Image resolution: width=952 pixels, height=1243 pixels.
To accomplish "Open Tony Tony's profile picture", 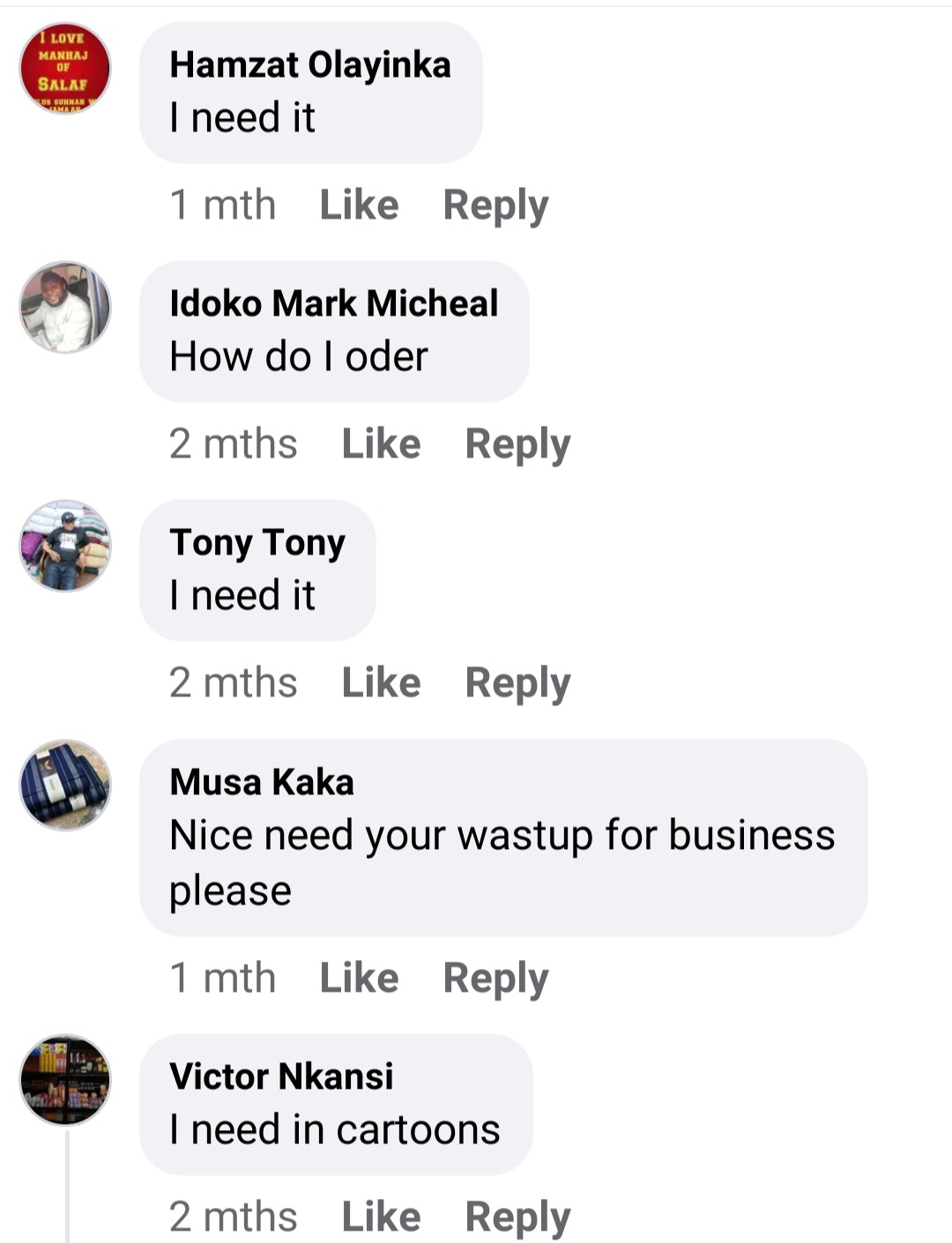I will point(65,546).
